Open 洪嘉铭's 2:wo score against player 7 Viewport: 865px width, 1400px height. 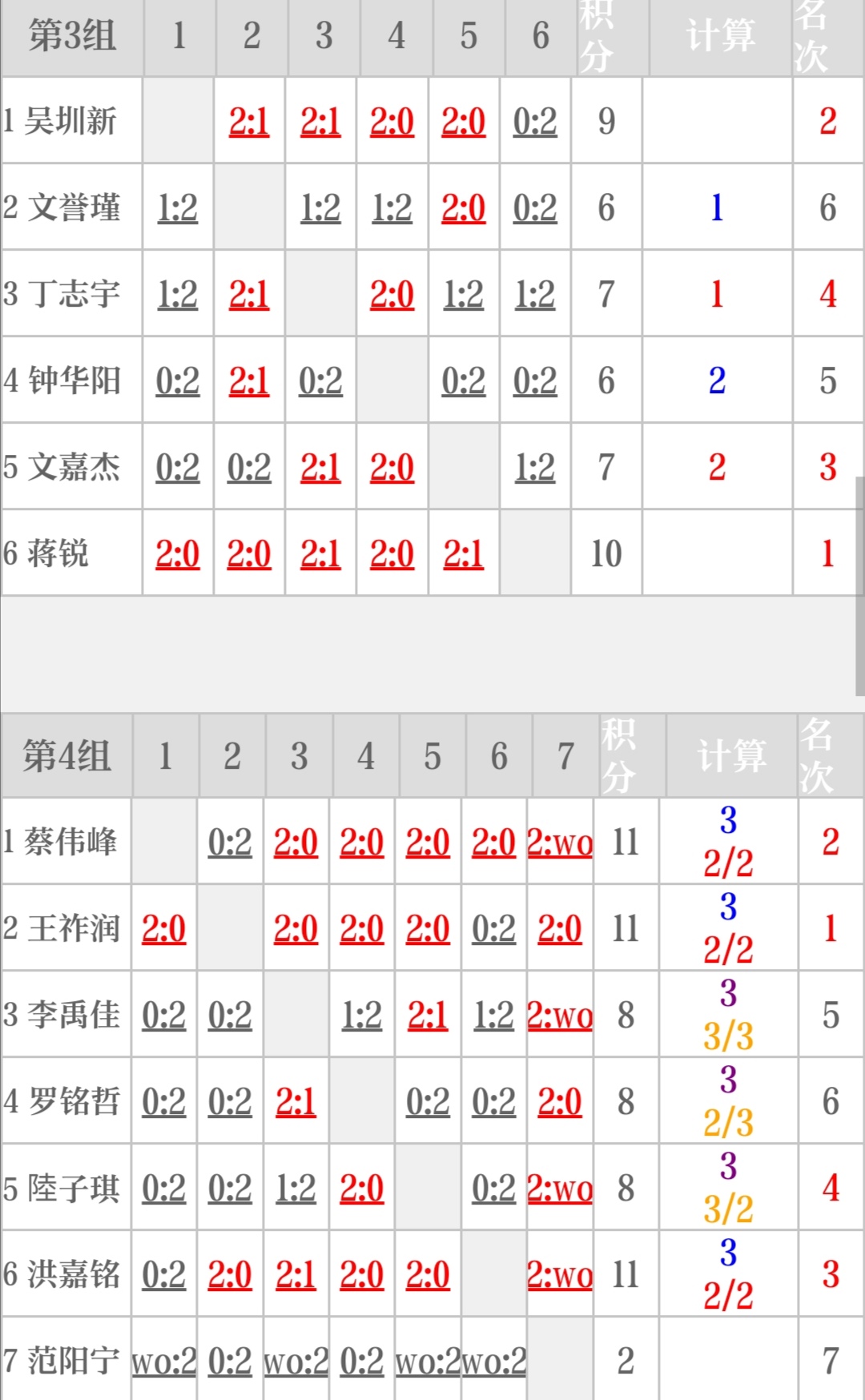tap(560, 1276)
